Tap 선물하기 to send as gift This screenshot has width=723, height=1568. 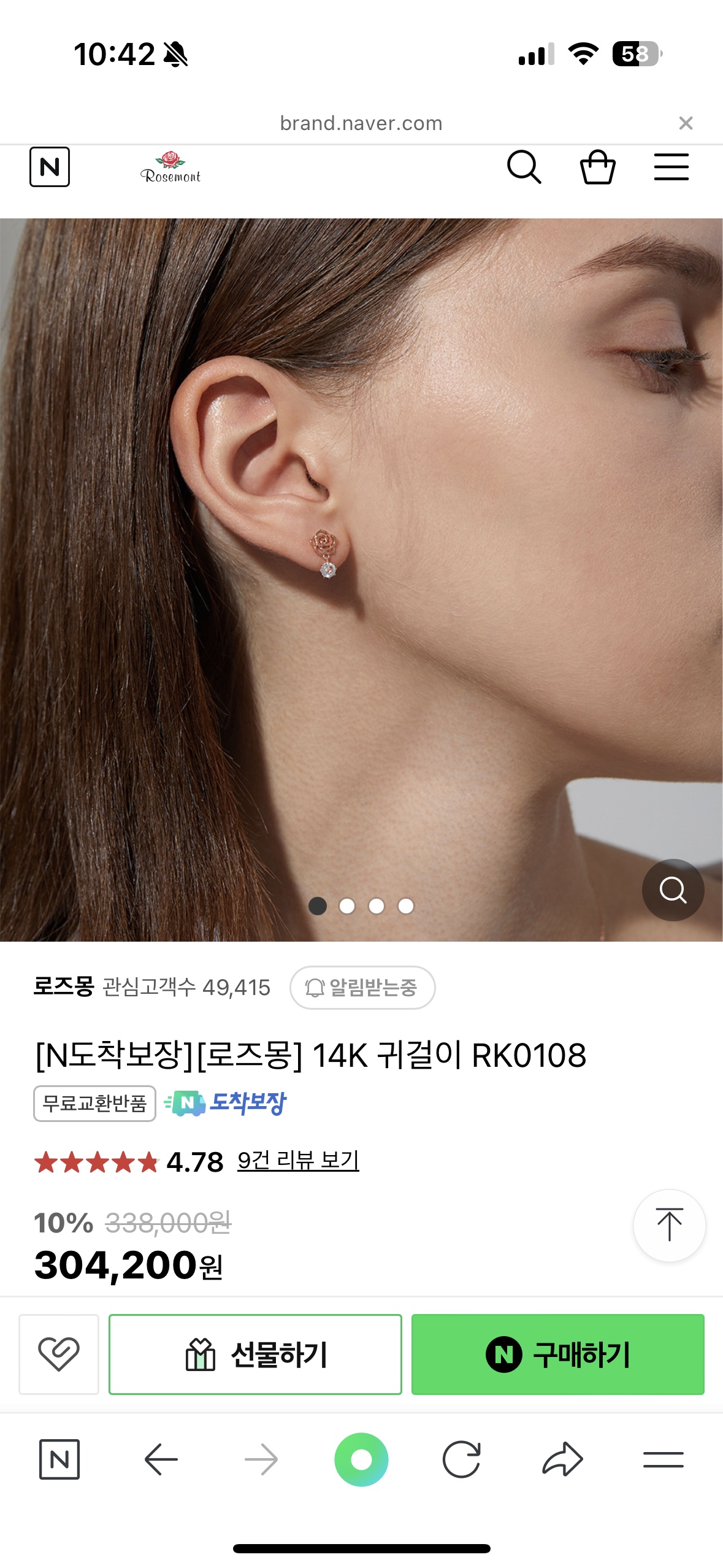pos(255,1354)
